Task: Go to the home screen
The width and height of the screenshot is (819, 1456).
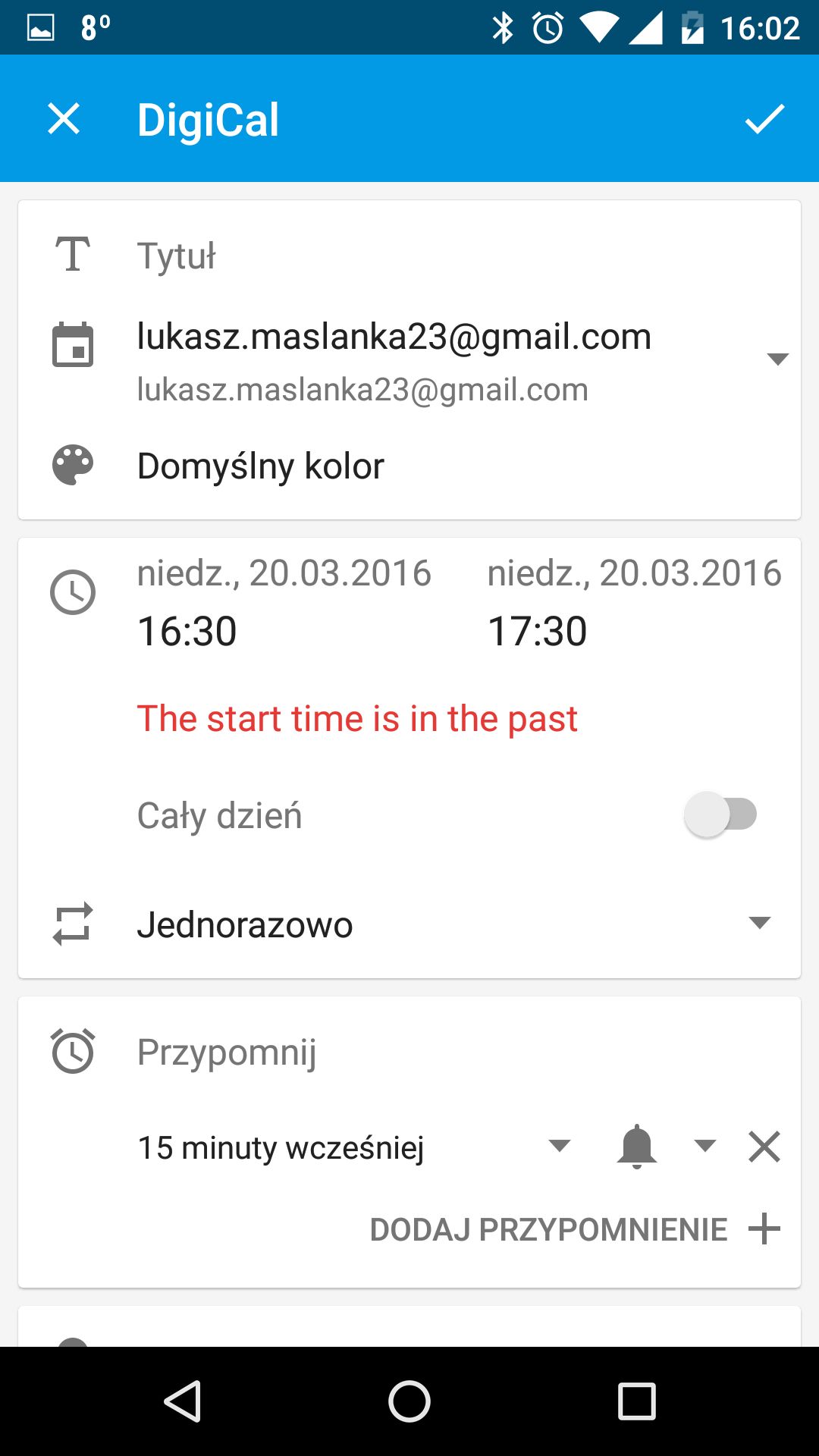Action: 409,1401
